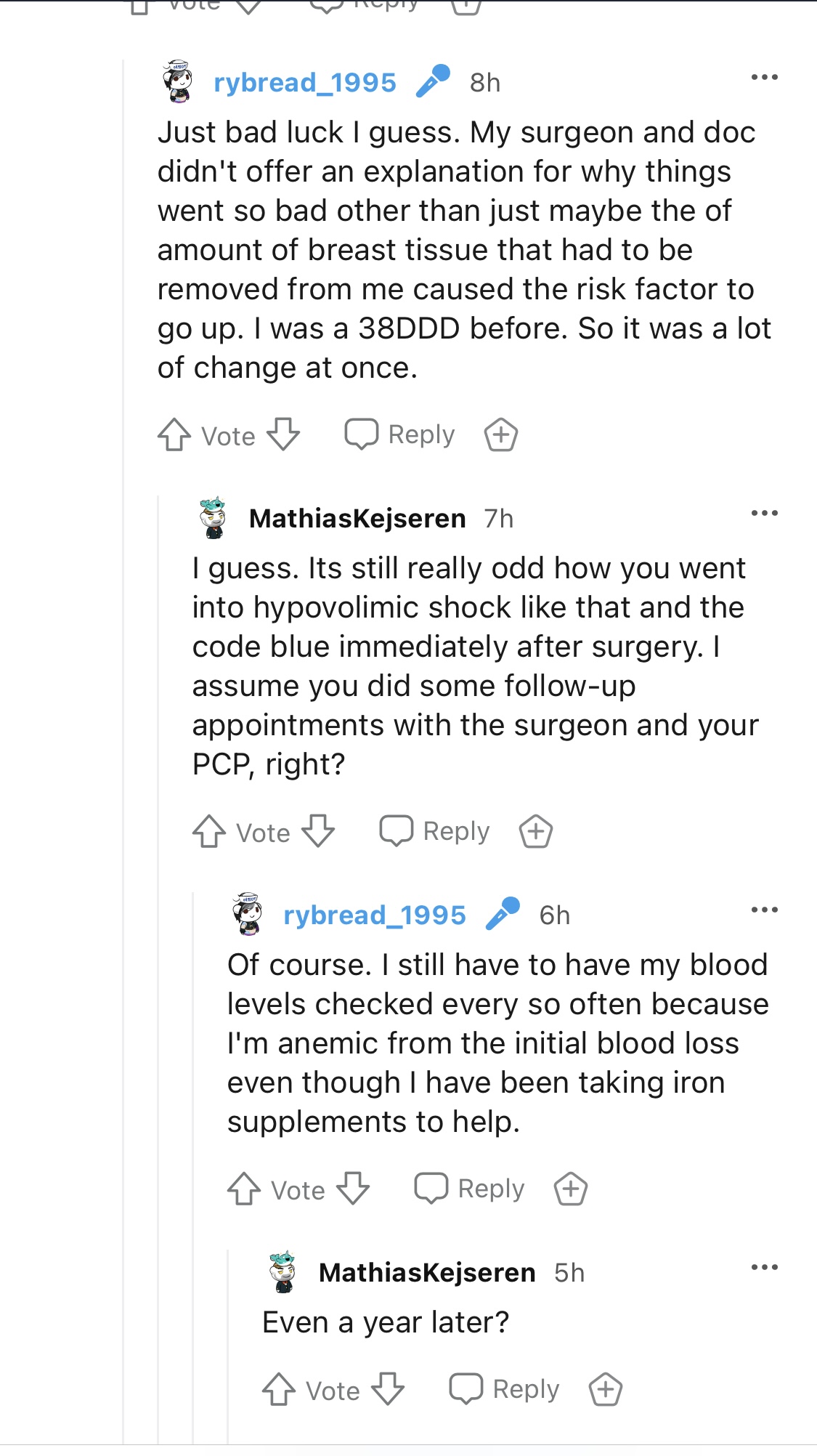This screenshot has height=1456, width=817.
Task: Upvote MathiasKejseren's hypovolemic shock comment
Action: pos(209,831)
